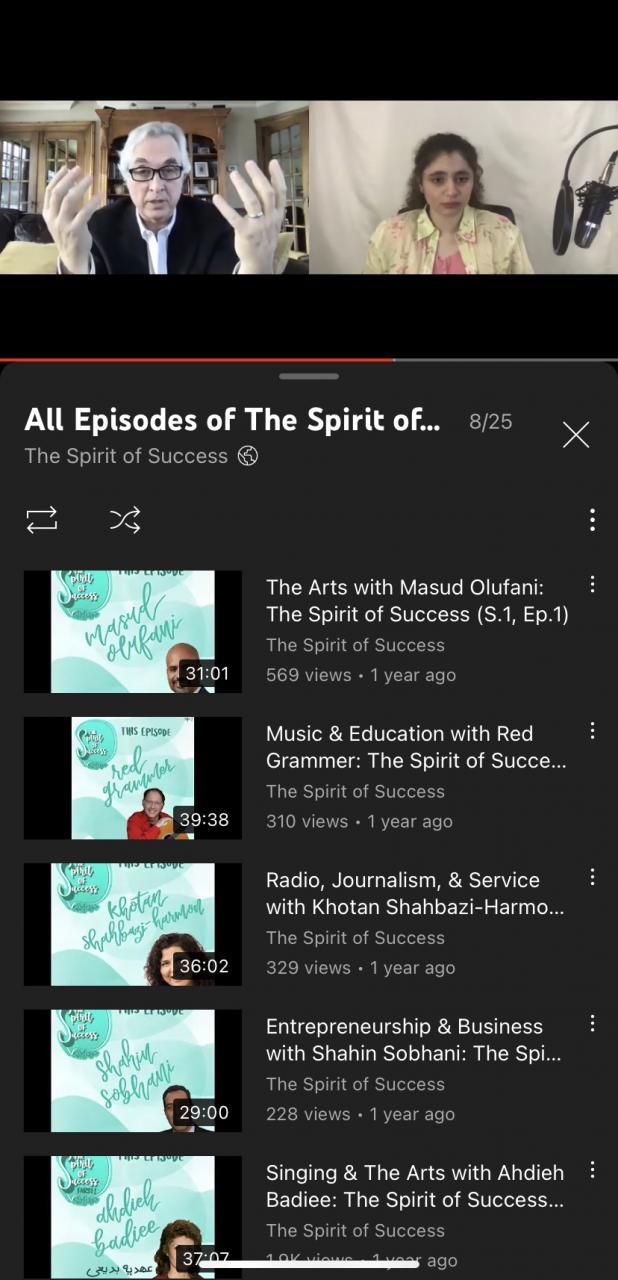Open options for the Masud Olufani episode

[592, 585]
